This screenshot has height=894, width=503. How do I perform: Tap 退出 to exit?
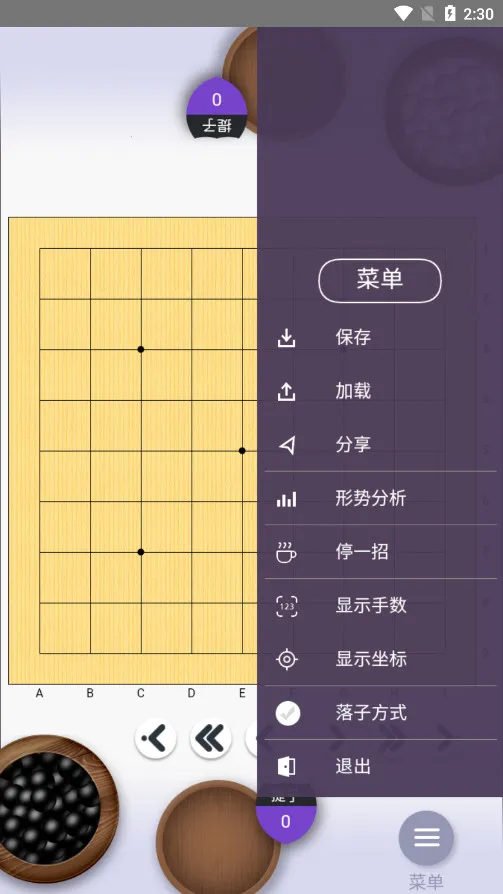380,766
